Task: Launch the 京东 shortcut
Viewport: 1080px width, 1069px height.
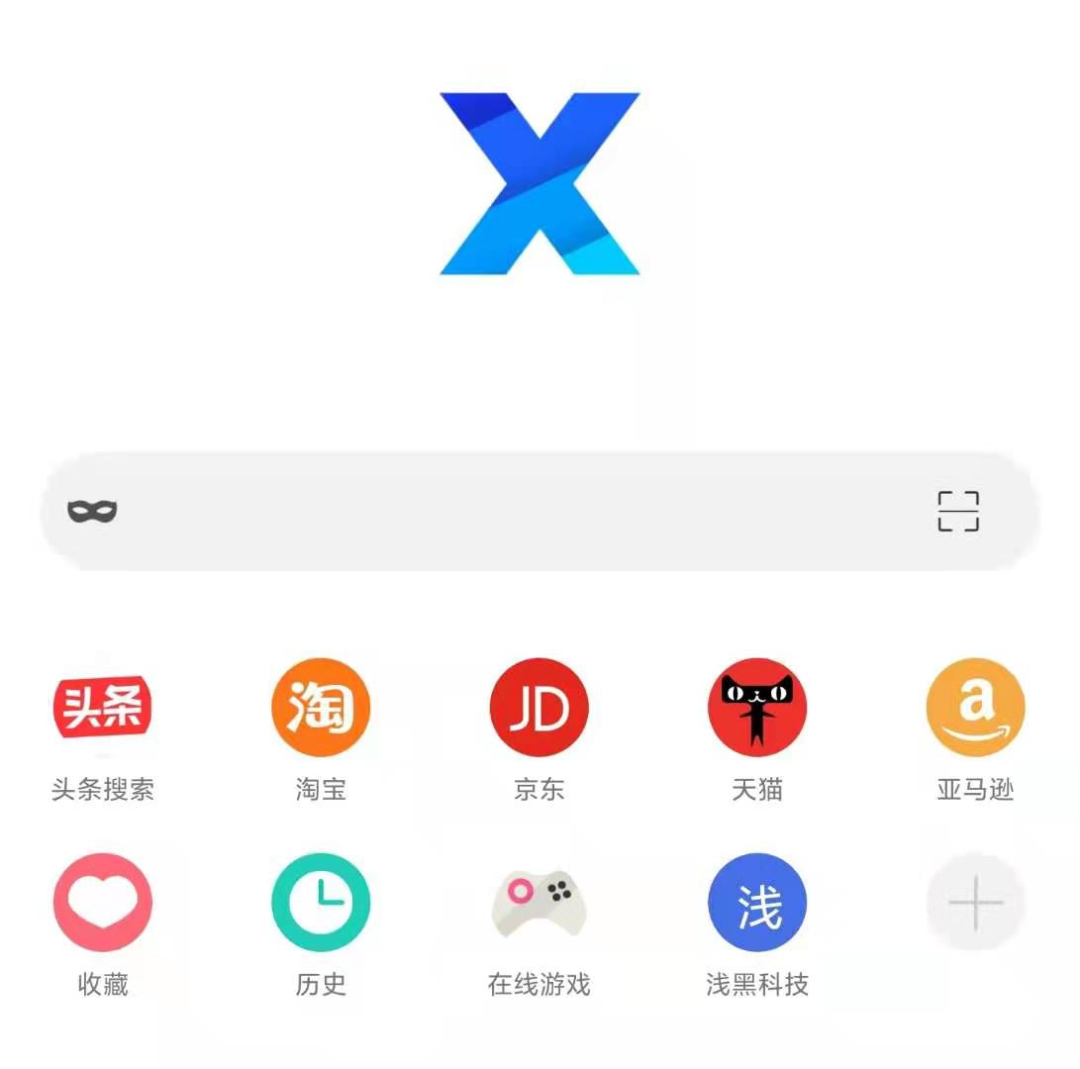Action: (539, 707)
